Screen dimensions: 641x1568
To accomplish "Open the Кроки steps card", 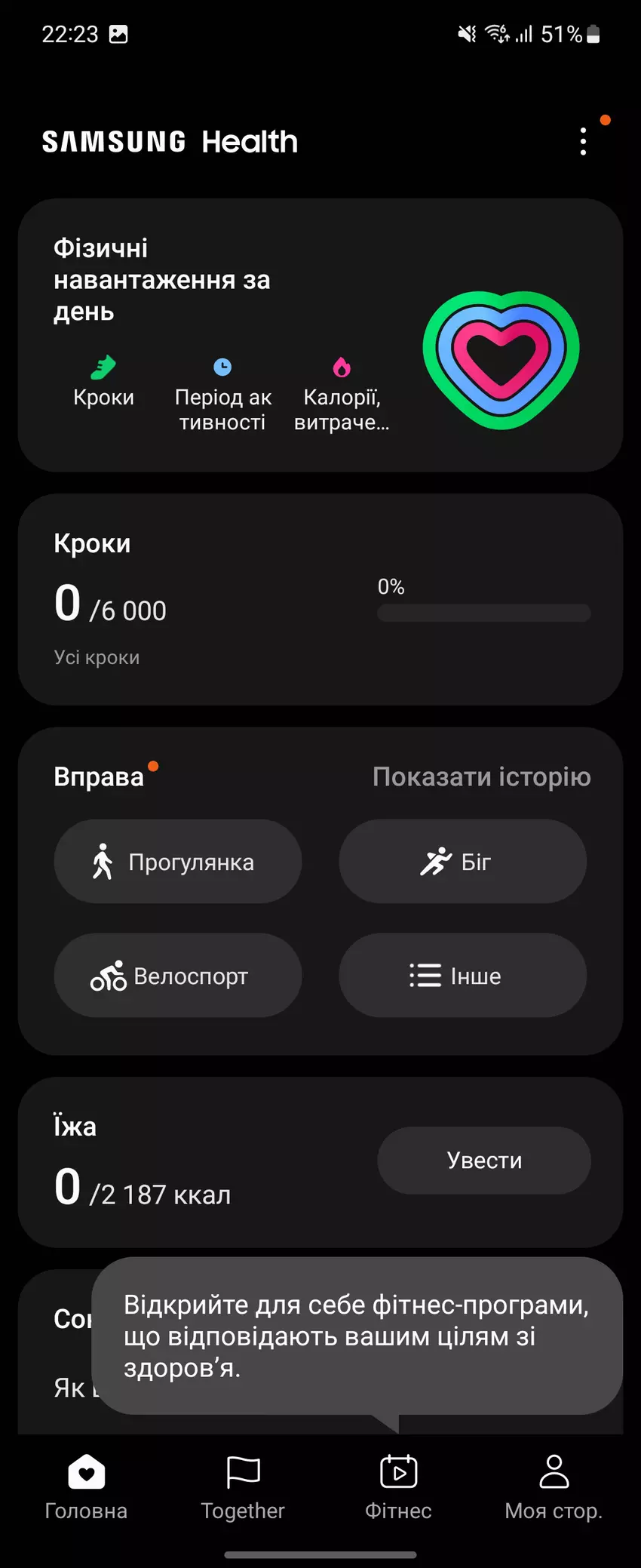I will tap(320, 600).
